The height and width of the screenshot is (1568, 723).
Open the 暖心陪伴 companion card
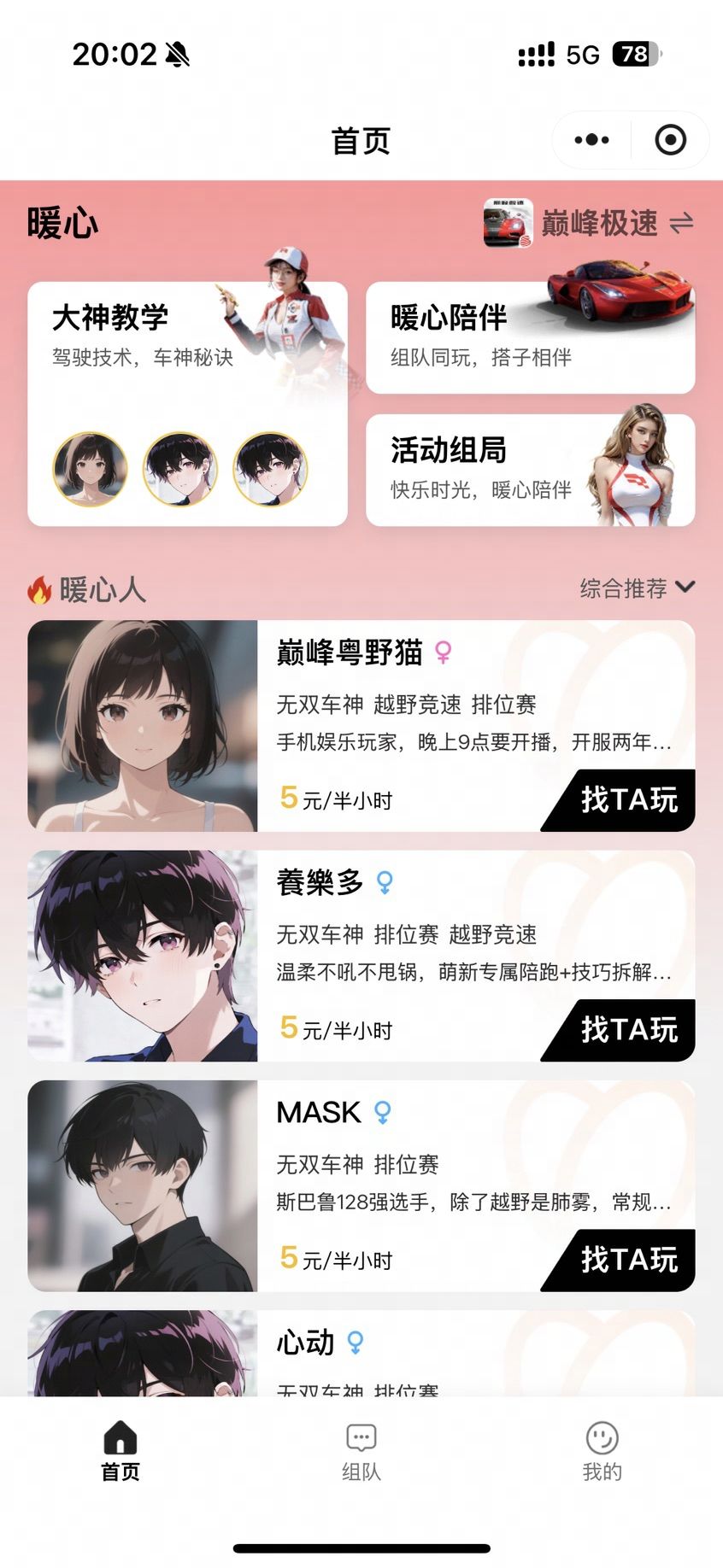[530, 333]
